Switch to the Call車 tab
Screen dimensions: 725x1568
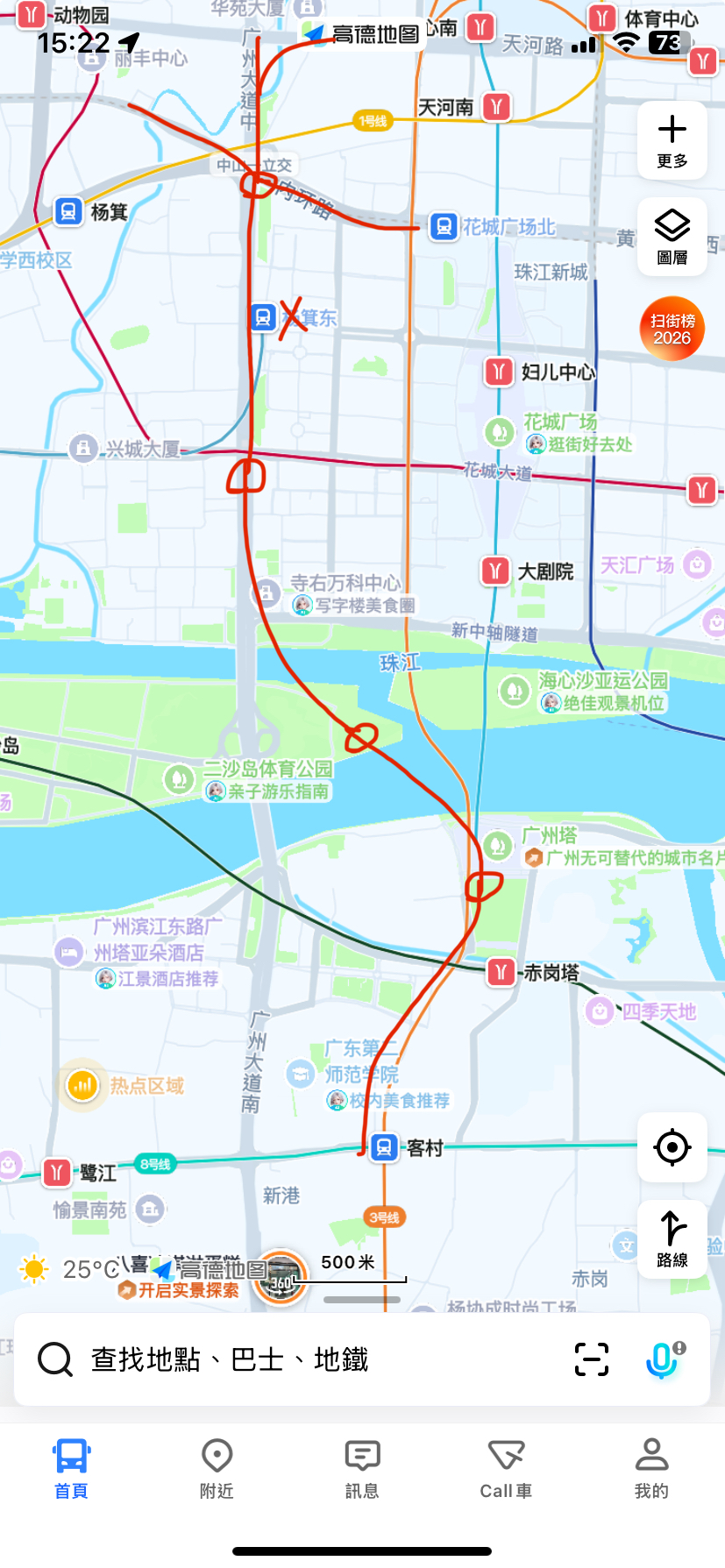coord(507,1468)
